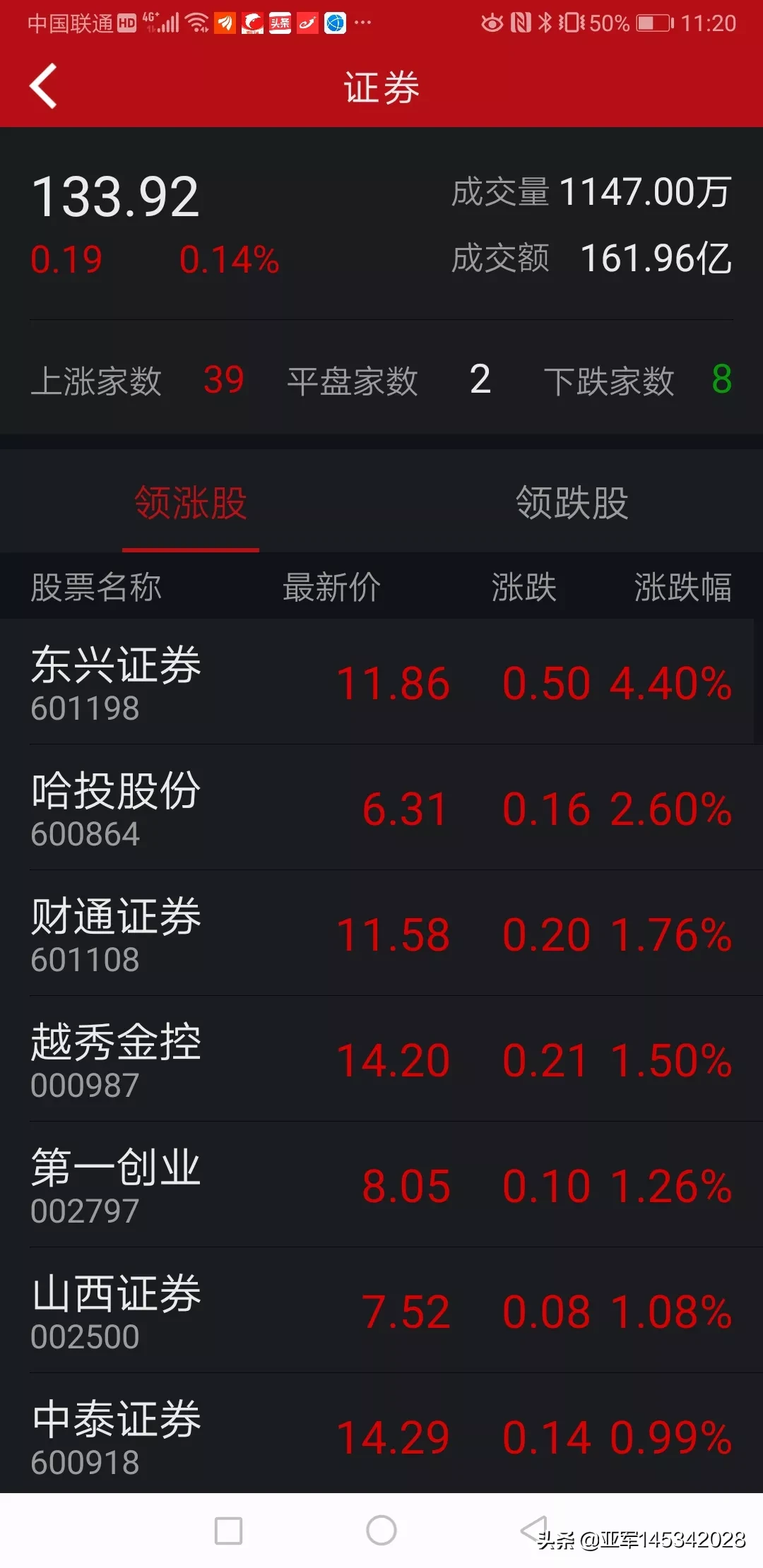This screenshot has height=1568, width=763.
Task: Switch to the 领跌股 tab
Action: click(572, 503)
